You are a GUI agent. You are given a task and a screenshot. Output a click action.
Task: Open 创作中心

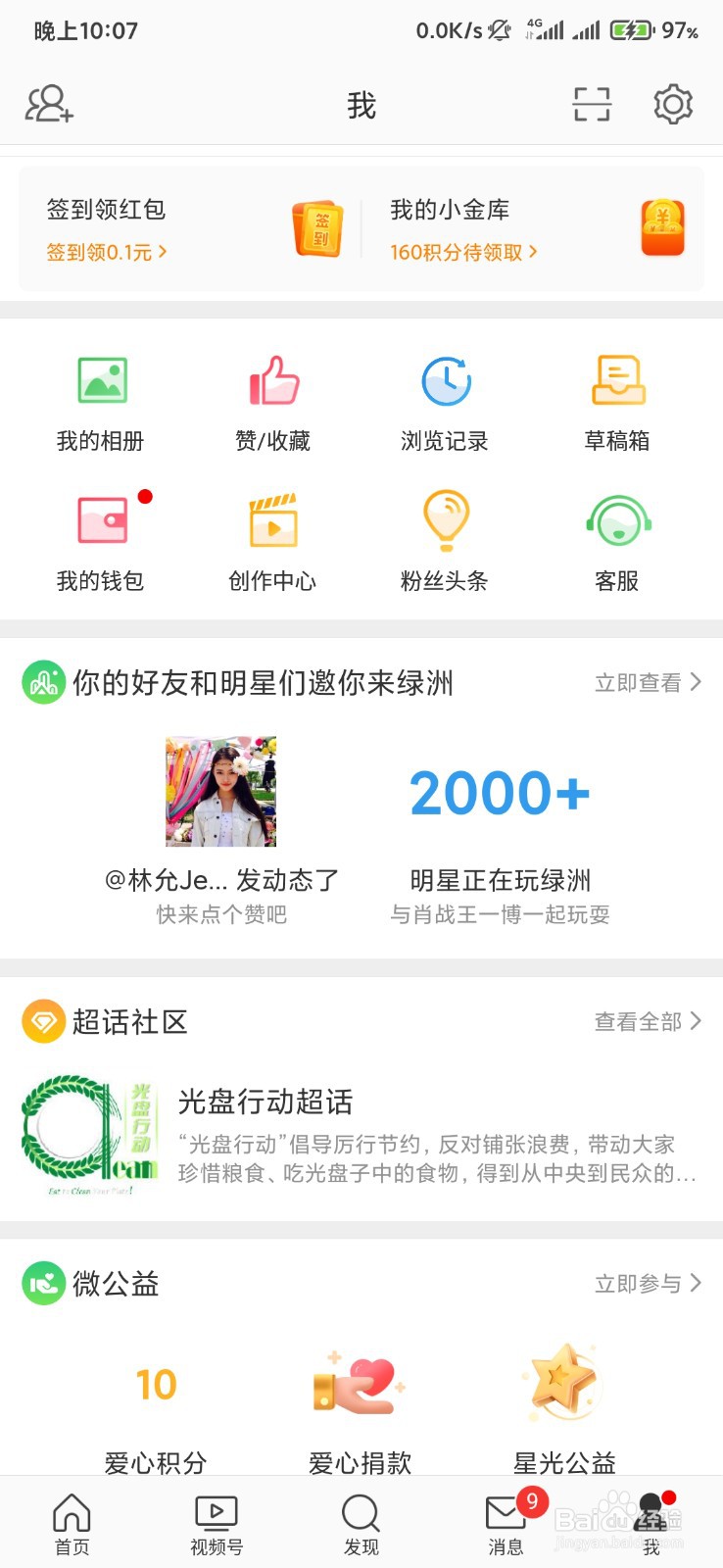[x=273, y=543]
